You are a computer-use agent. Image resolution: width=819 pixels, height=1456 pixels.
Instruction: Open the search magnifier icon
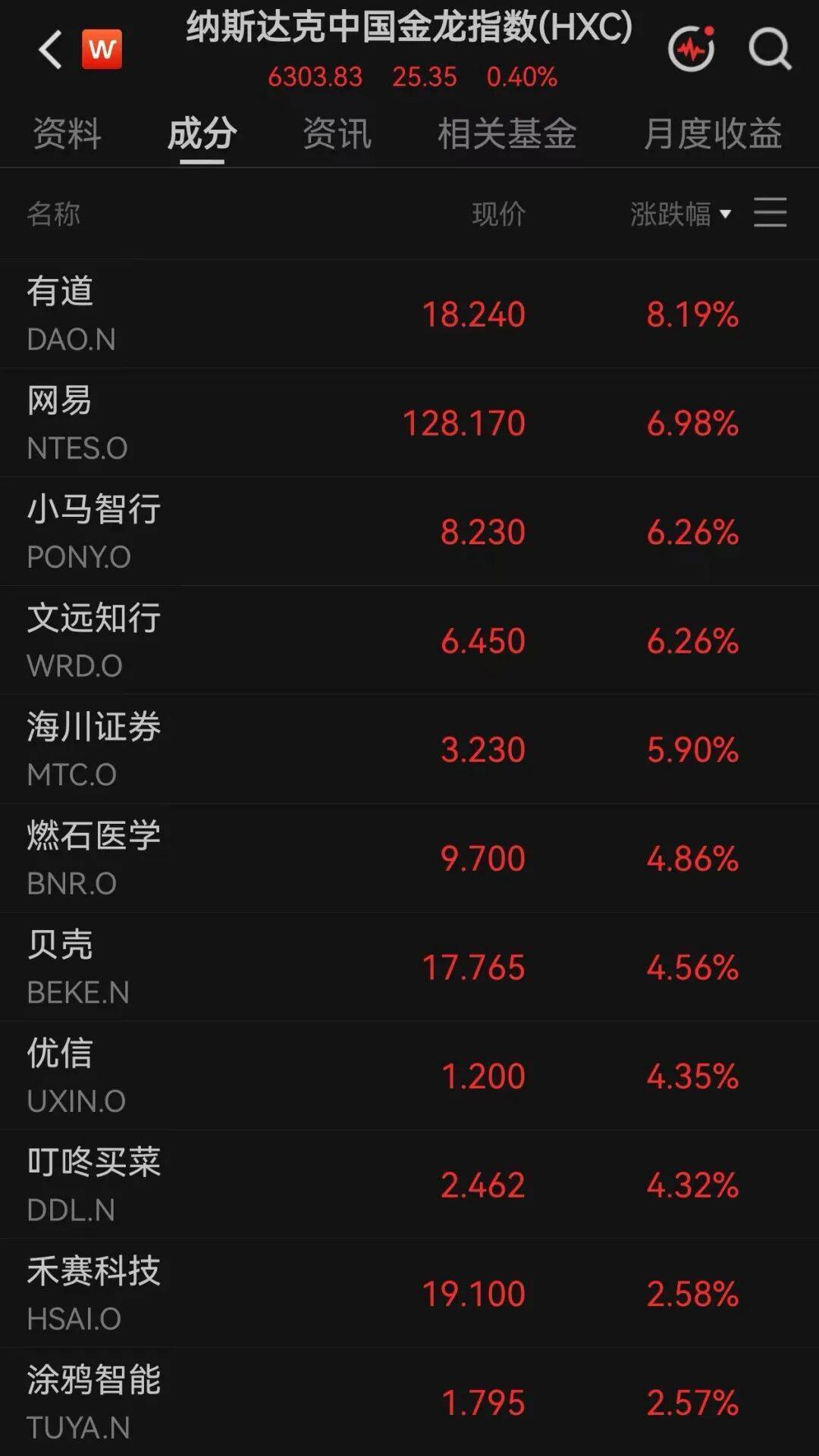click(770, 50)
